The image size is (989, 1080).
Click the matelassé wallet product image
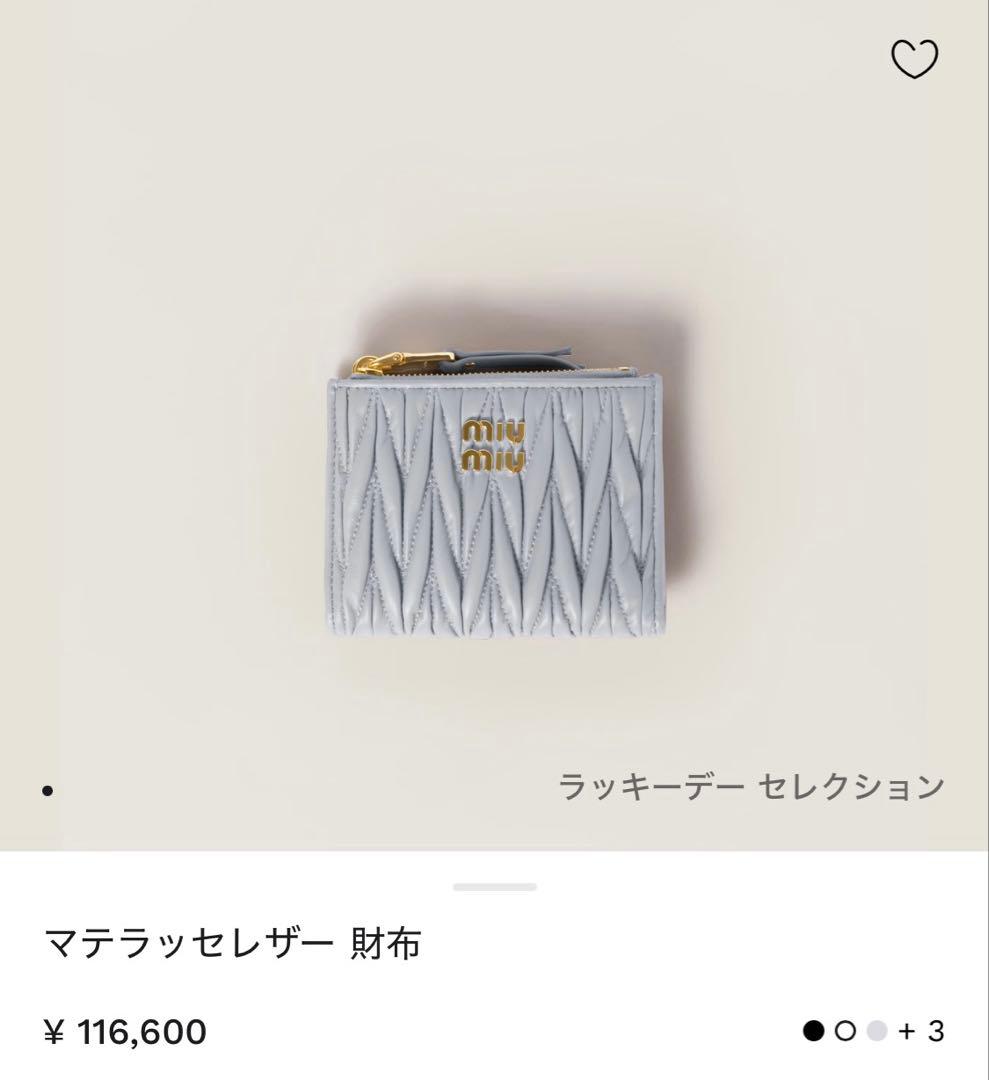[x=494, y=500]
